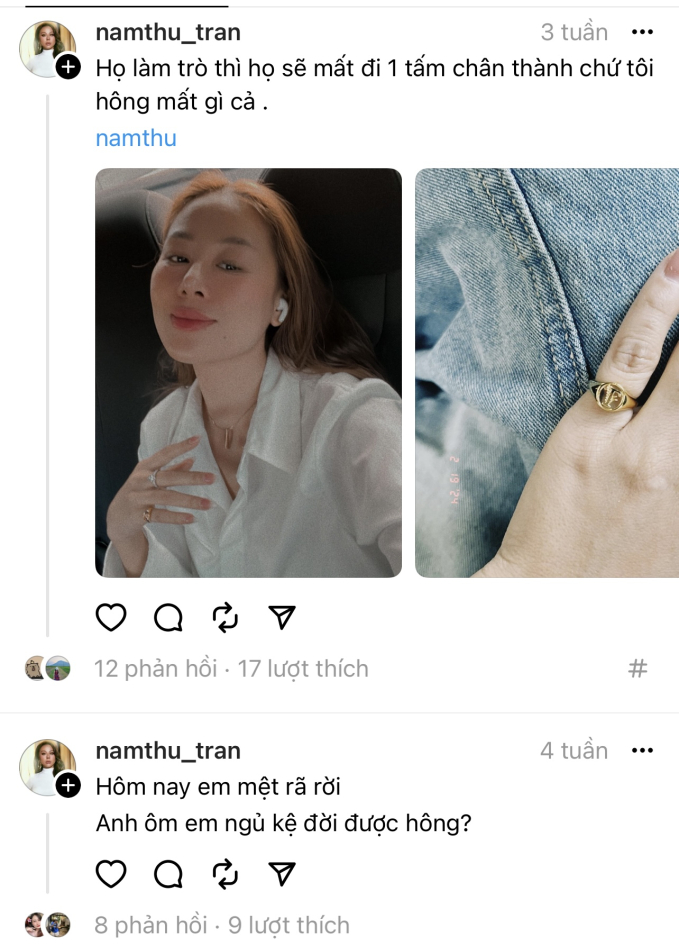
Task: View 12 phản hồi on the first post
Action: coord(155,668)
